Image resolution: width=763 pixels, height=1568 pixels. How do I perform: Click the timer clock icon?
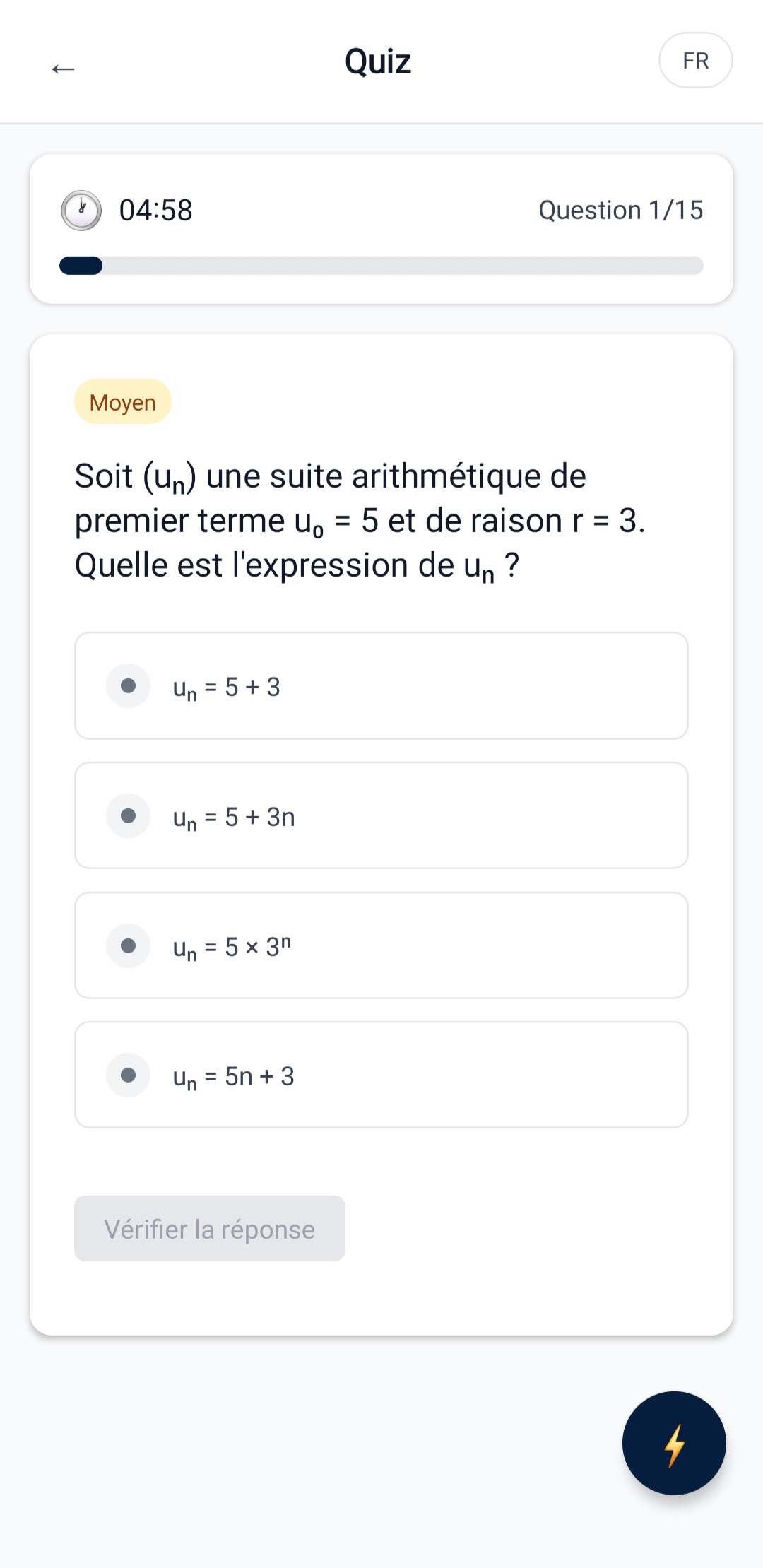click(x=82, y=211)
